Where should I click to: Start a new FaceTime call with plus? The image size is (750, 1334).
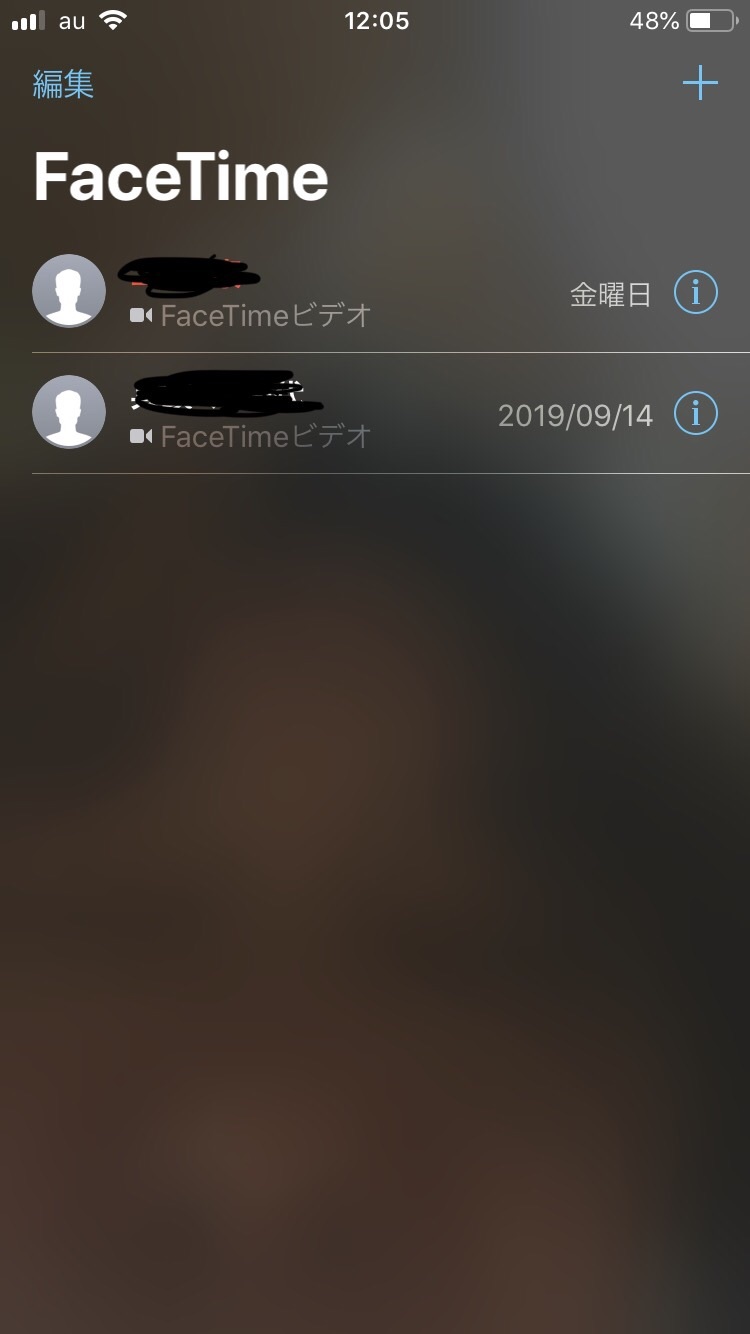[x=700, y=83]
